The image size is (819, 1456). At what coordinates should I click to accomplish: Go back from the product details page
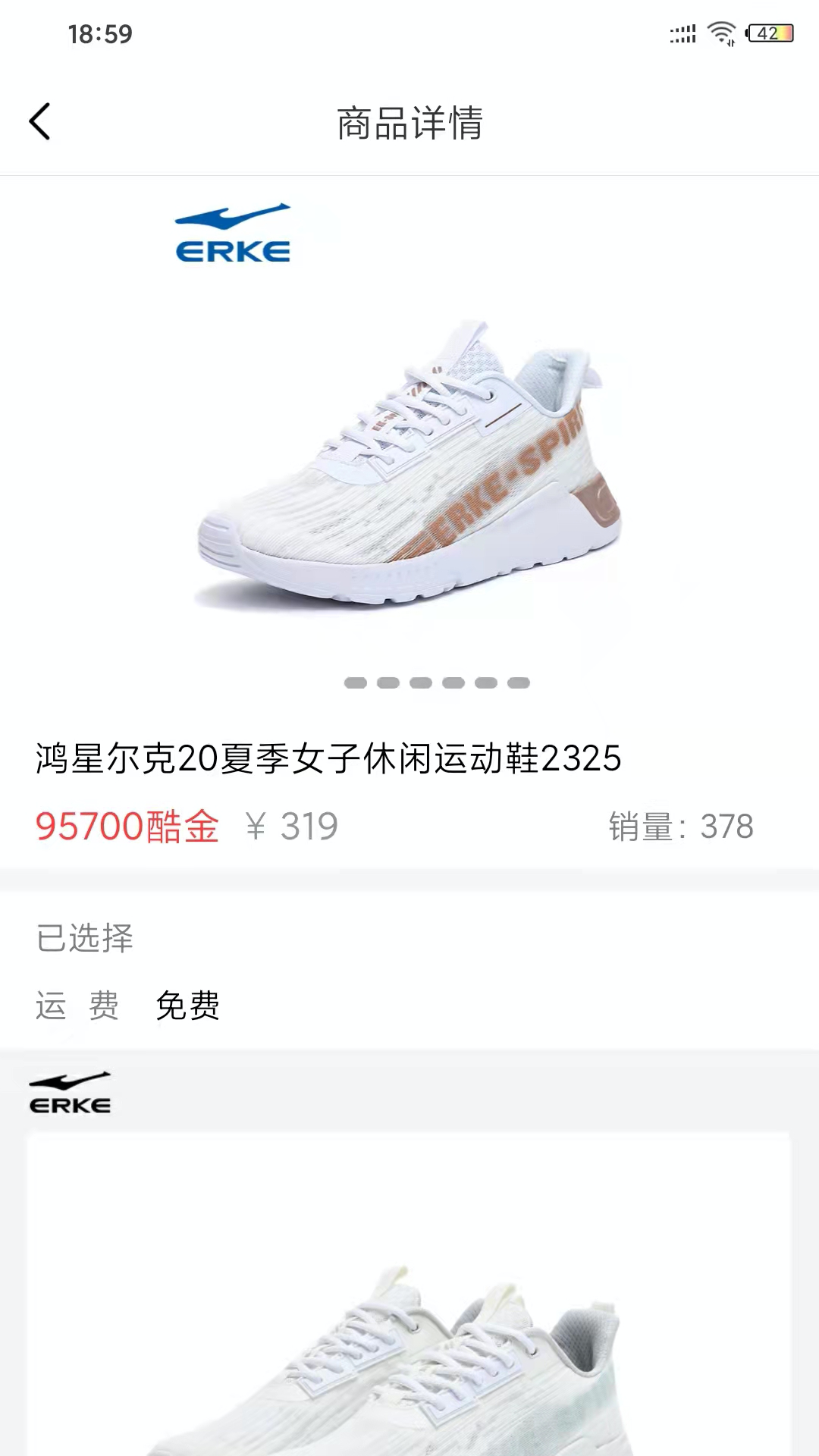40,122
